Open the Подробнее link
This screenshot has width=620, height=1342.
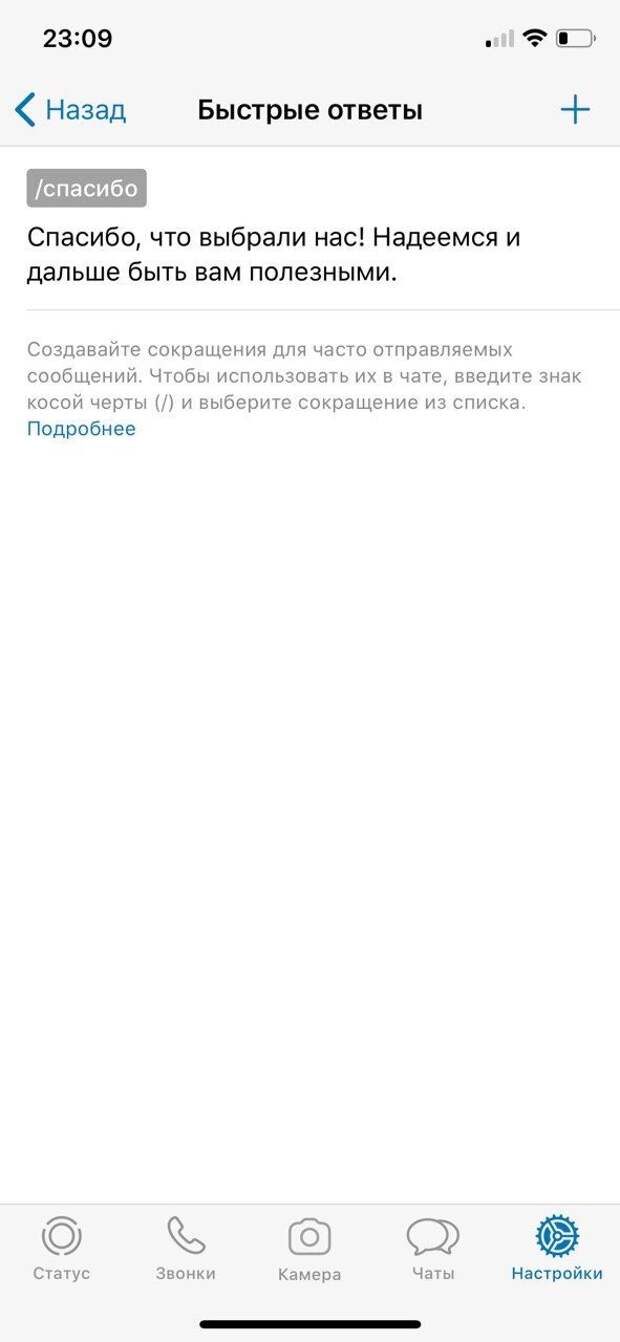point(81,429)
